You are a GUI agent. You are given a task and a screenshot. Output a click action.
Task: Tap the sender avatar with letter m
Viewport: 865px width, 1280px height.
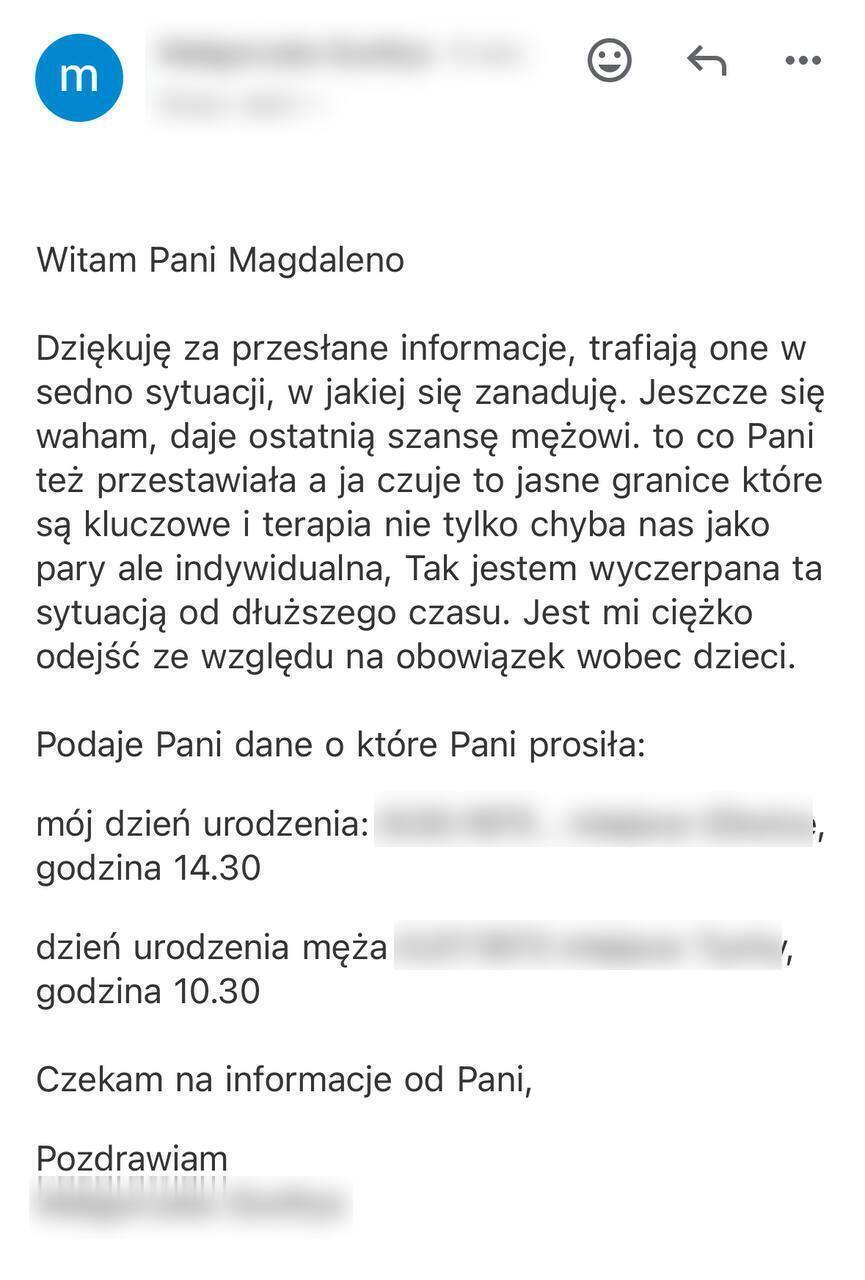tap(79, 77)
